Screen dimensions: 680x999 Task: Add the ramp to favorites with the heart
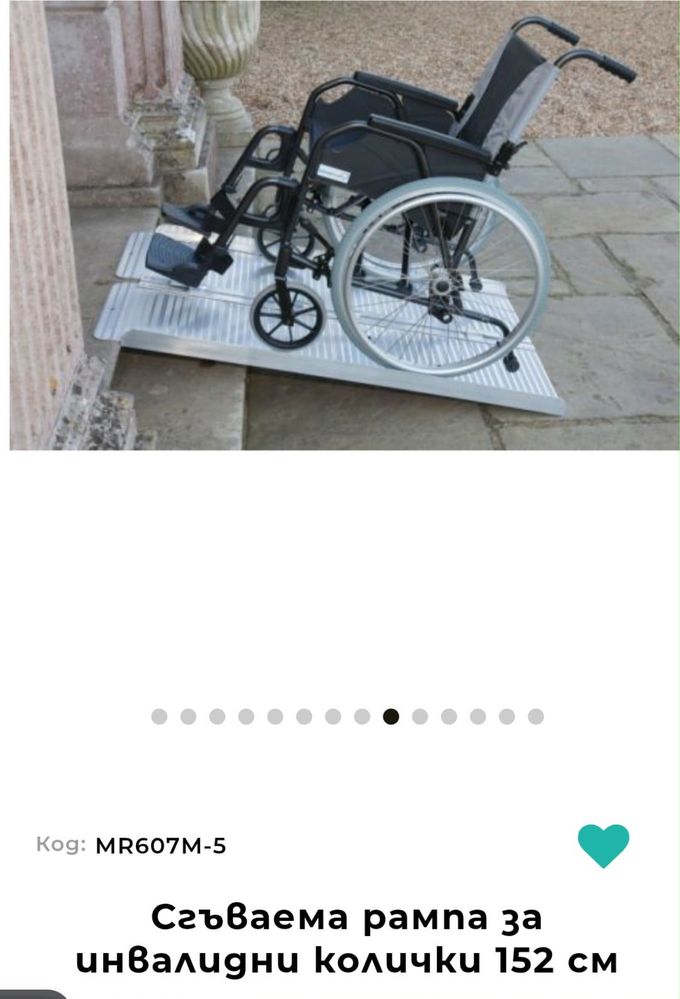click(x=603, y=845)
